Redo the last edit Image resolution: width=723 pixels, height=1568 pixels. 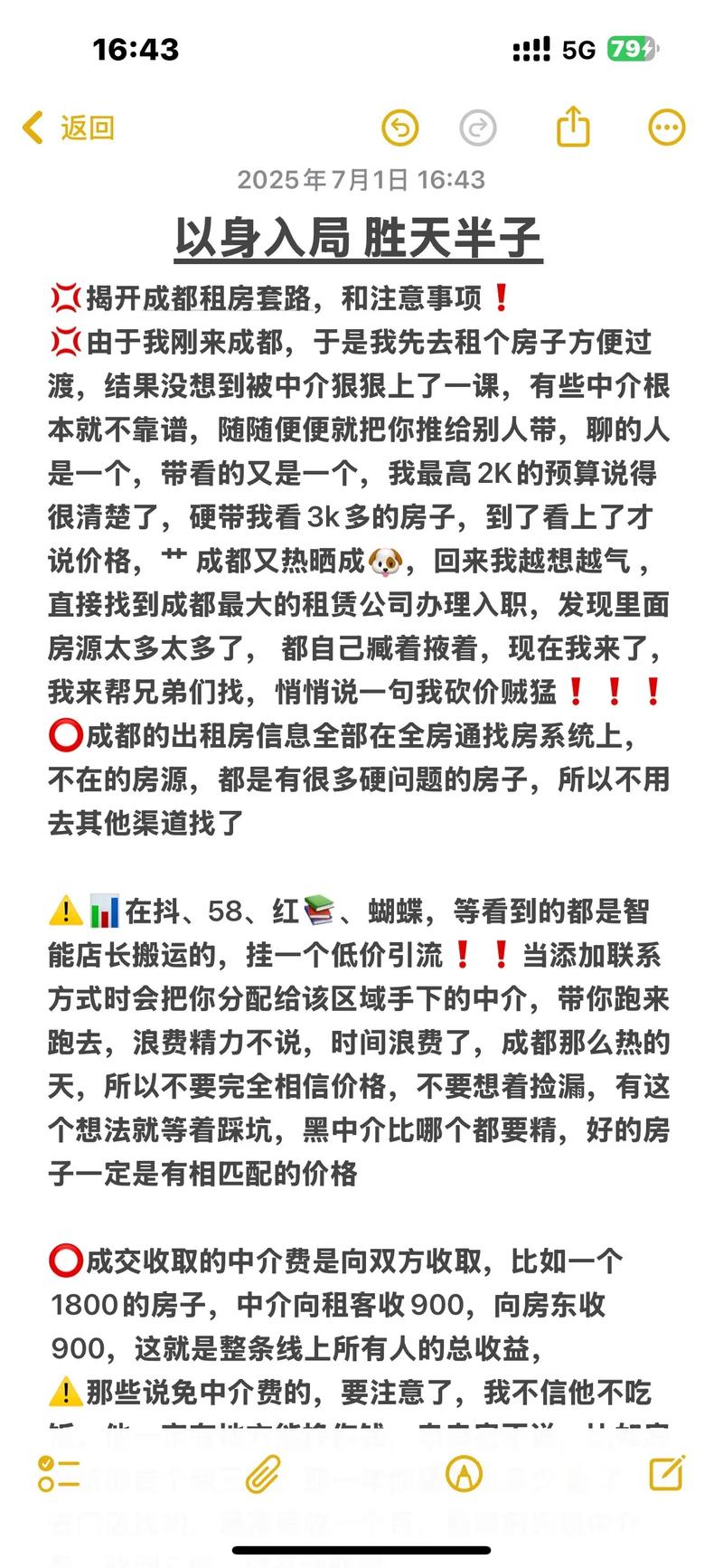pos(477,128)
